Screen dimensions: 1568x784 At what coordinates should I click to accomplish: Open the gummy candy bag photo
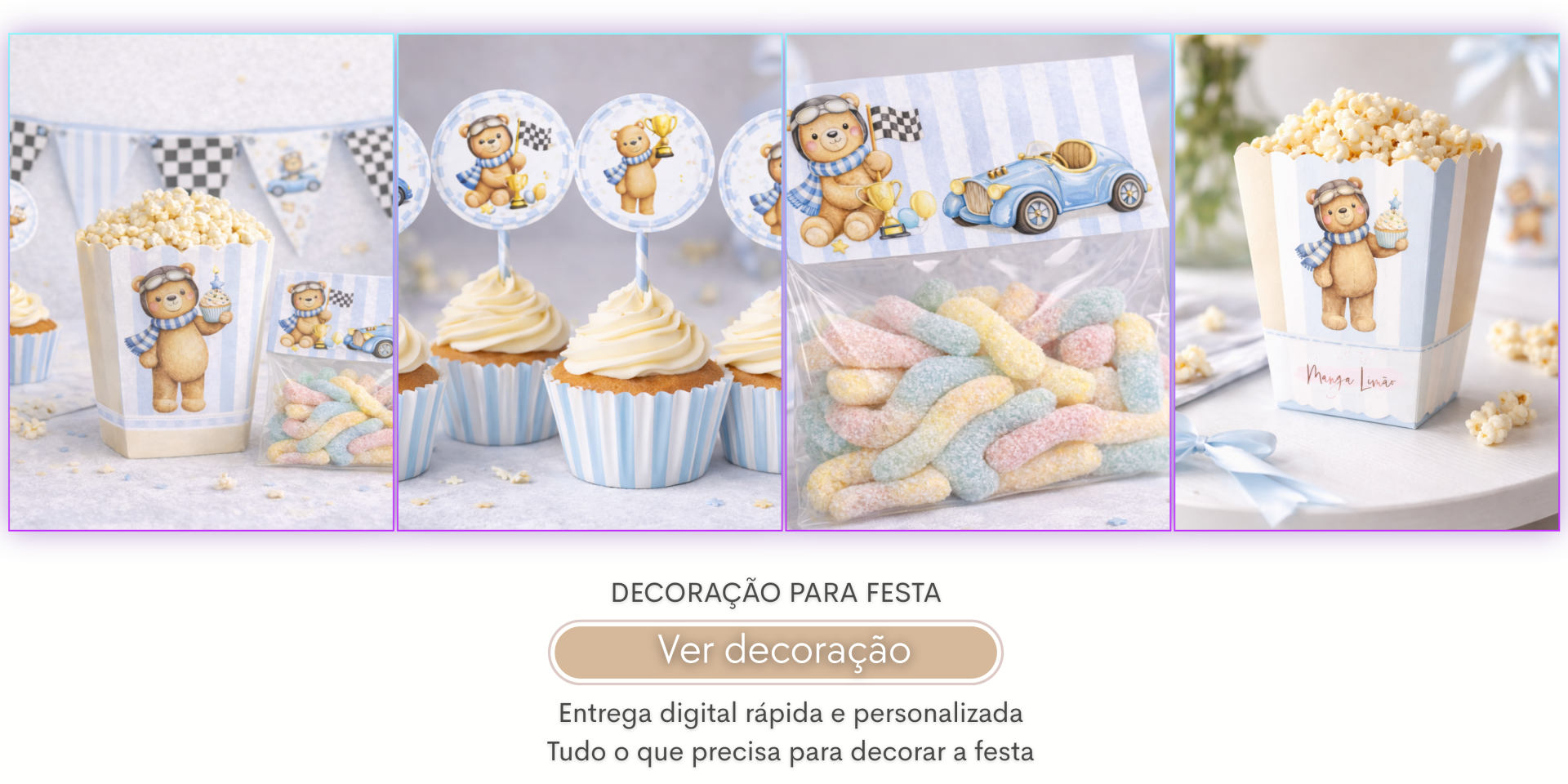pyautogui.click(x=978, y=283)
